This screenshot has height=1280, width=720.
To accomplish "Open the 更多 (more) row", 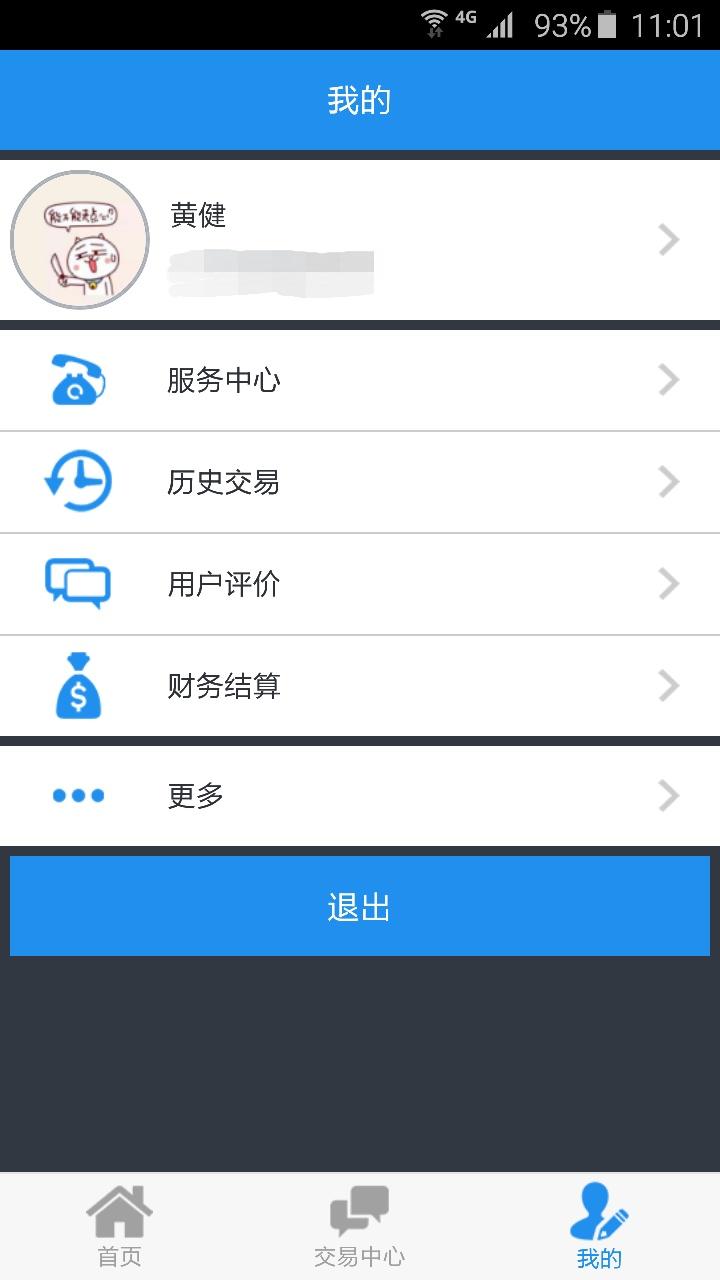I will pyautogui.click(x=360, y=796).
